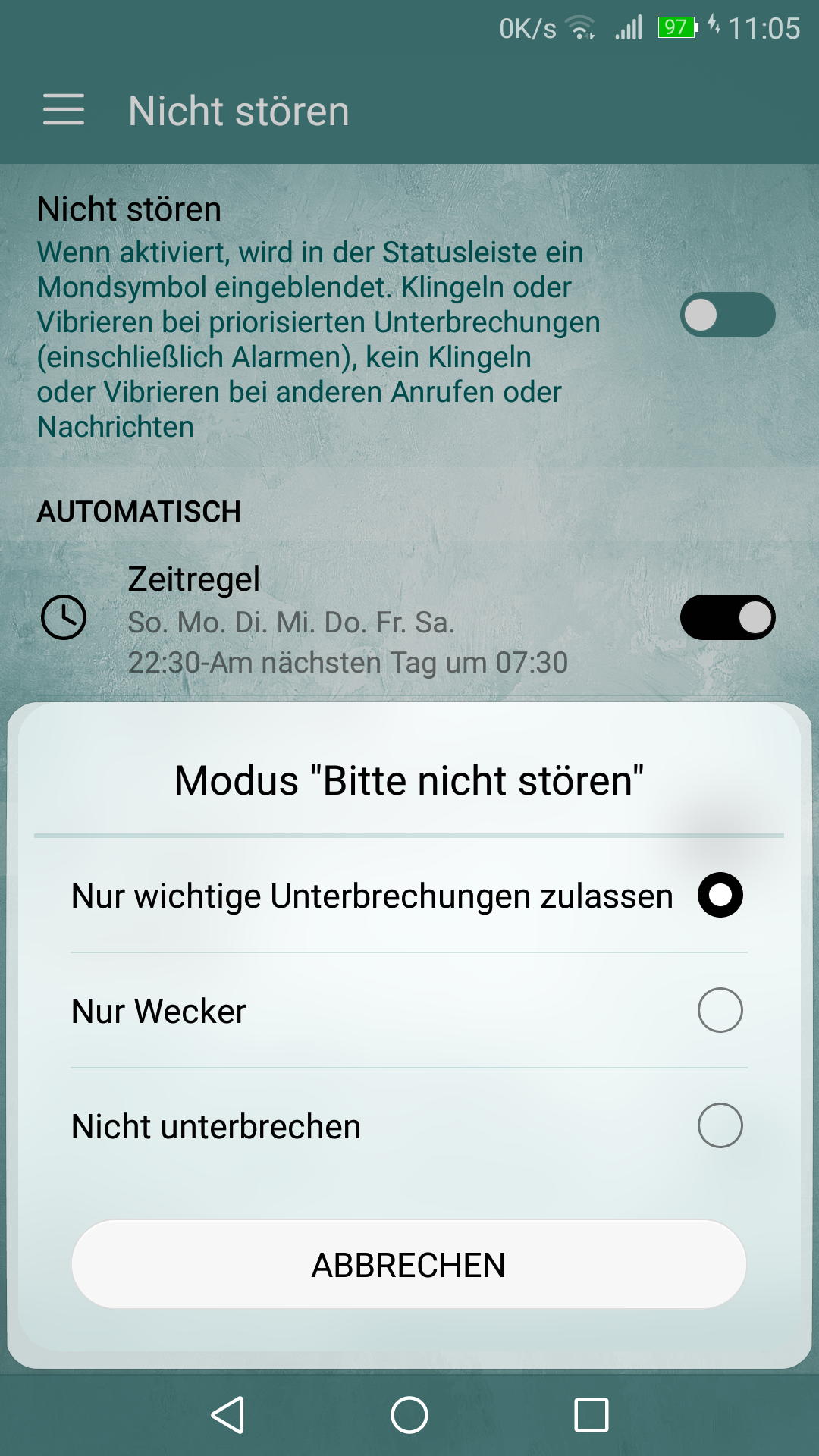The height and width of the screenshot is (1456, 819).
Task: Open the recent apps overview
Action: click(591, 1415)
